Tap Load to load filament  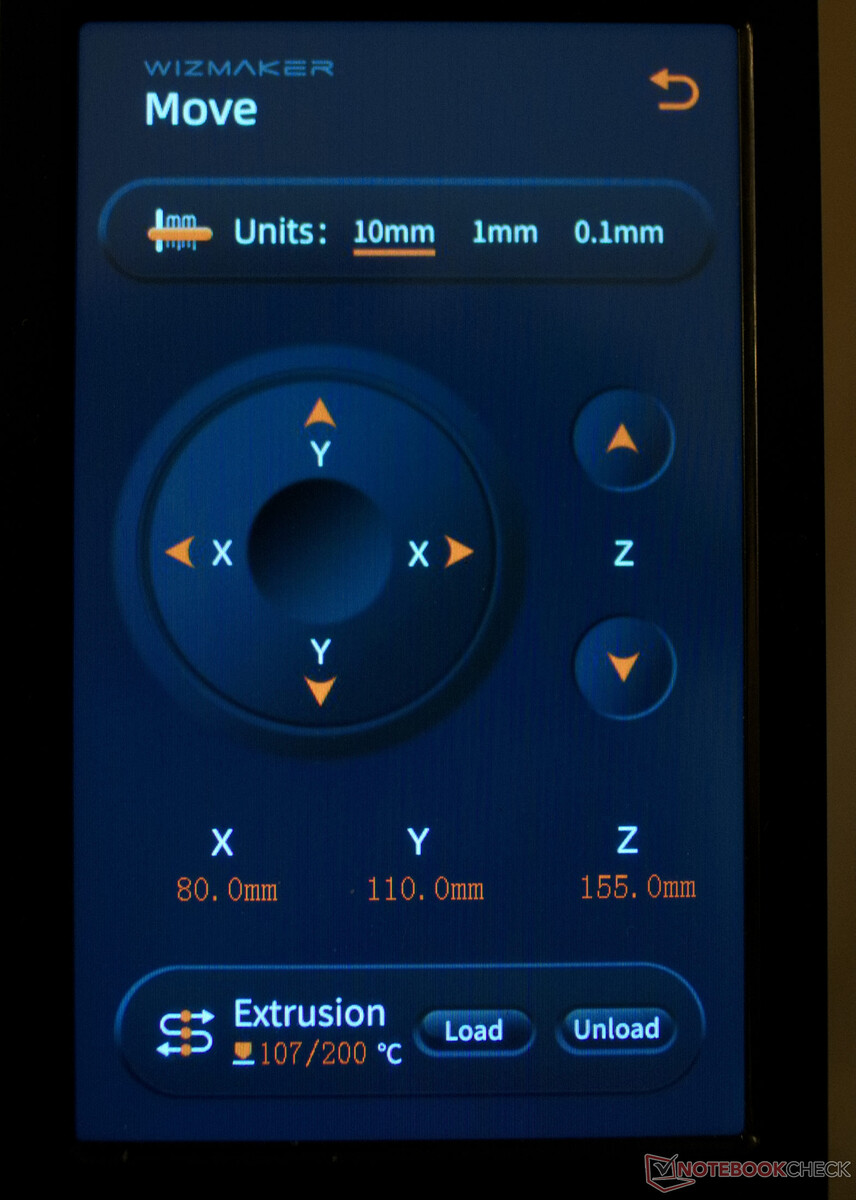(x=473, y=1030)
